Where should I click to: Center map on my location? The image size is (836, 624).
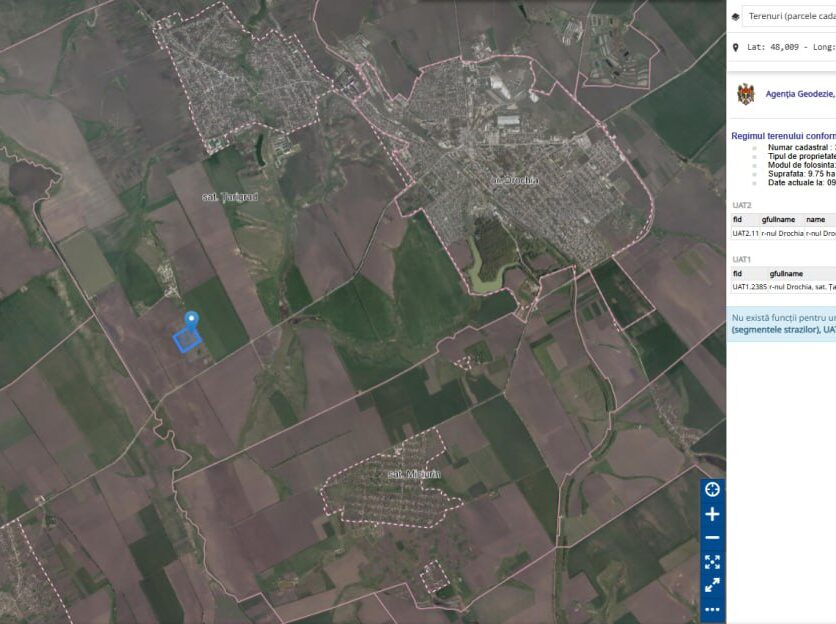712,490
